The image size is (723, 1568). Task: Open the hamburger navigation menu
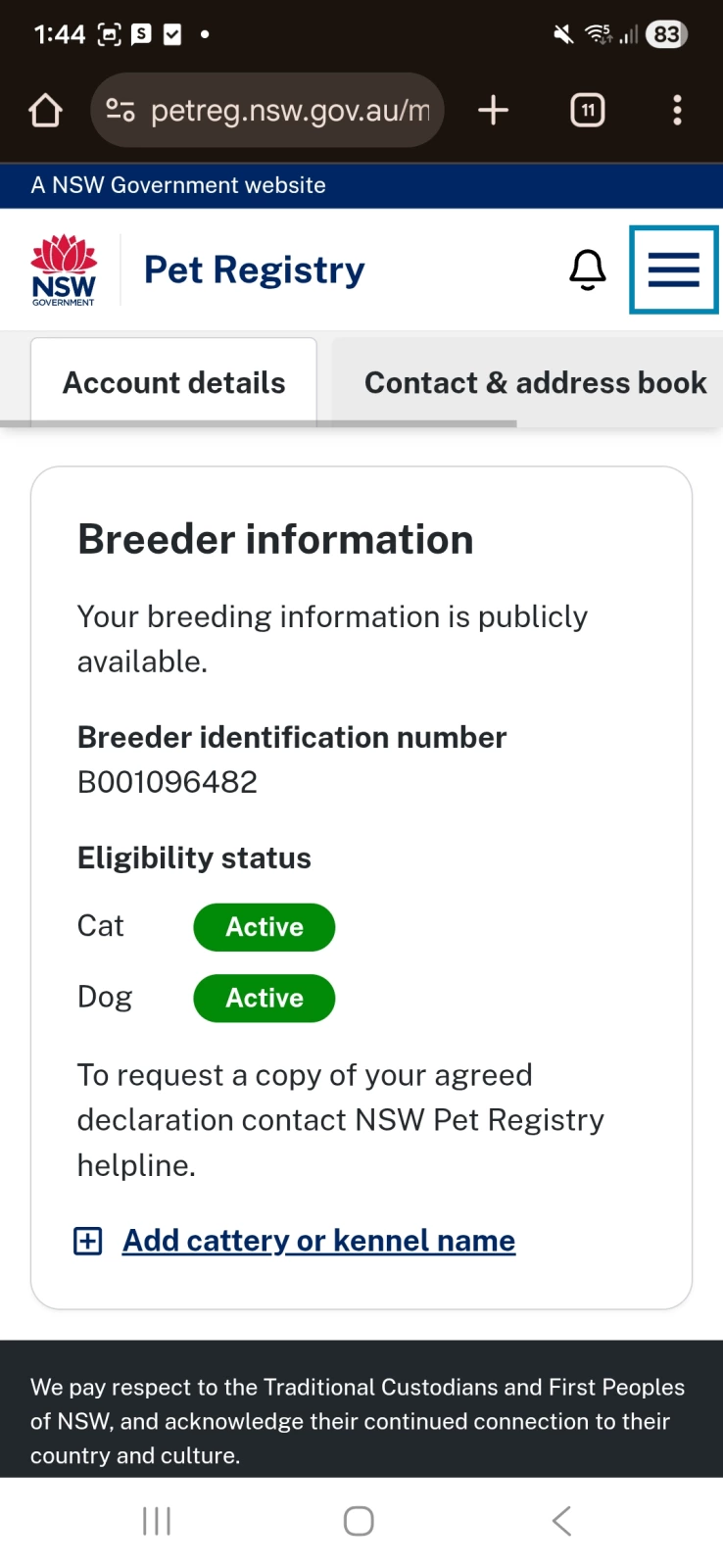pyautogui.click(x=673, y=269)
